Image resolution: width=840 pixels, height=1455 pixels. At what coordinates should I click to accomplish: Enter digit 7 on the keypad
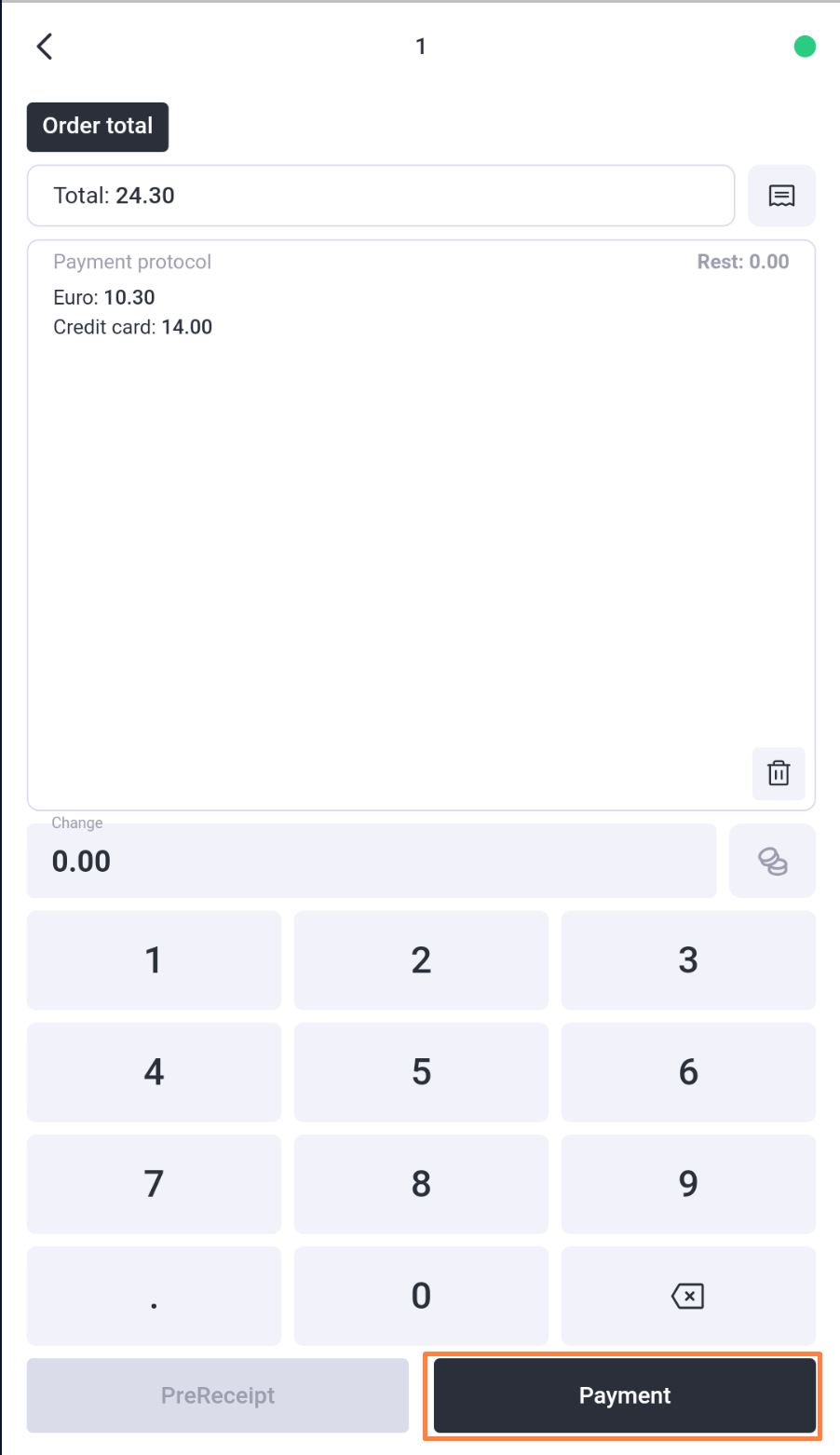point(154,1184)
